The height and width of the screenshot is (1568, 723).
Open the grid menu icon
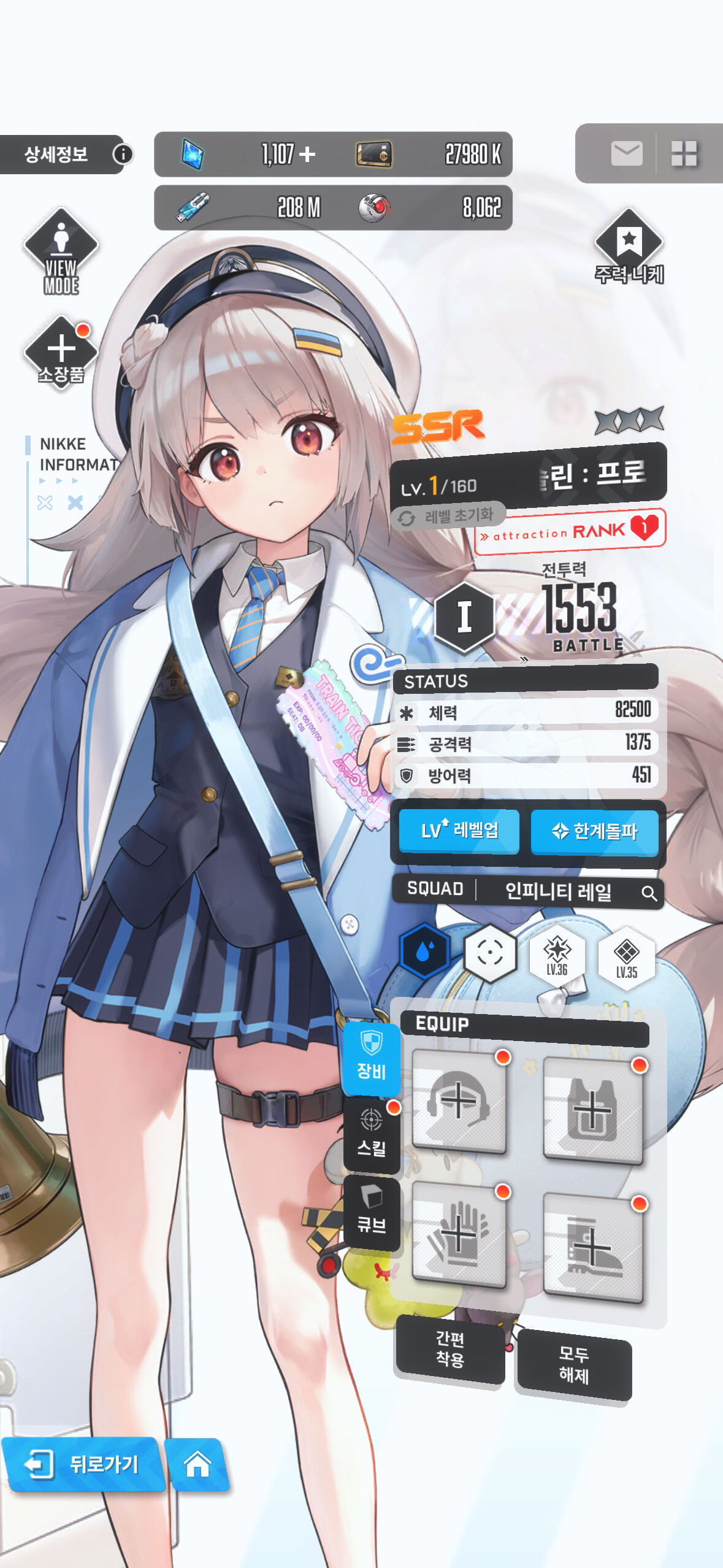[684, 153]
